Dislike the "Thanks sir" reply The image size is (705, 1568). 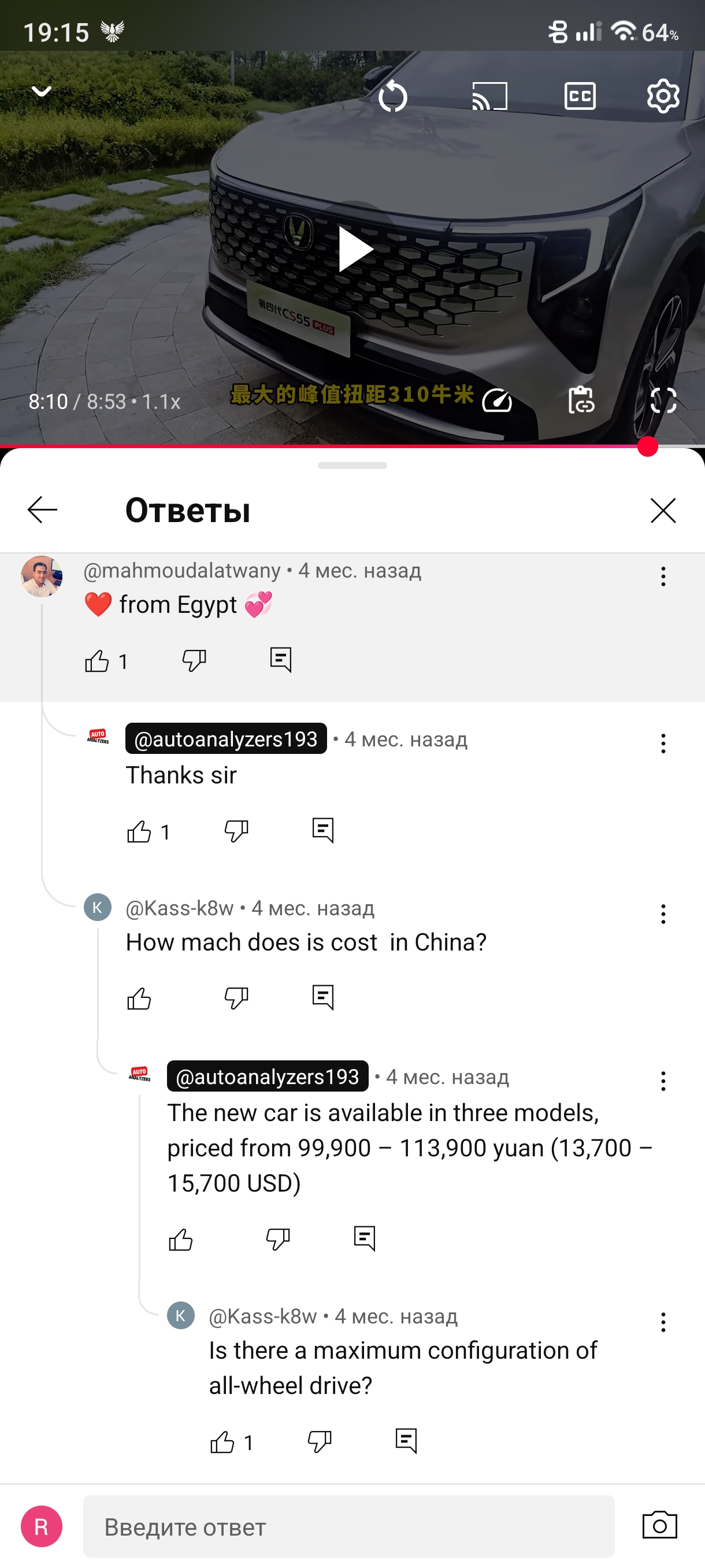click(x=236, y=830)
